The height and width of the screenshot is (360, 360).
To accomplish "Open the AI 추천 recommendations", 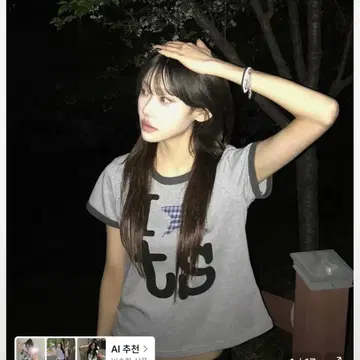I will click(x=129, y=349).
